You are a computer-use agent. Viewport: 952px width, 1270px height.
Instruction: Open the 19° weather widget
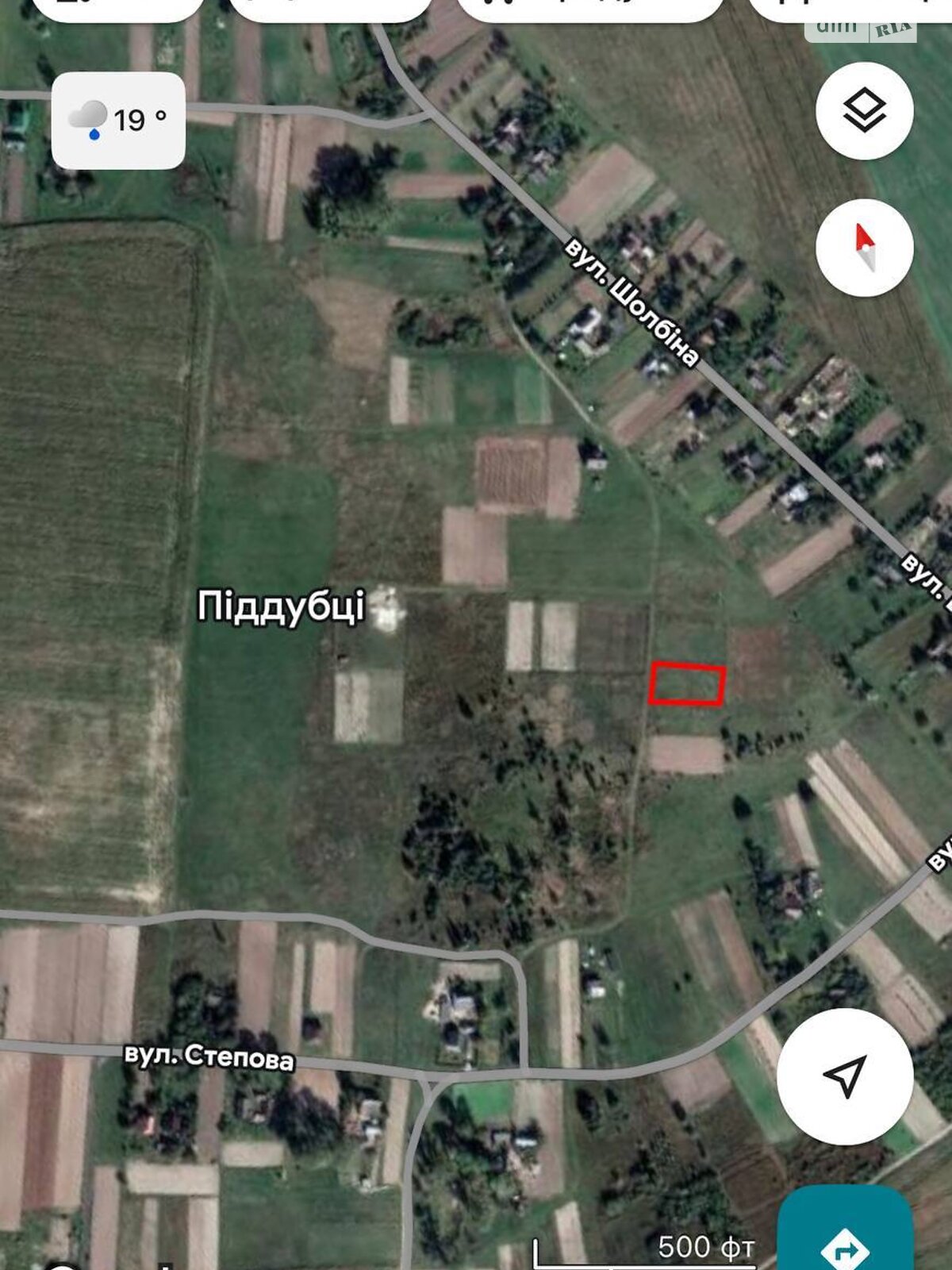point(118,120)
